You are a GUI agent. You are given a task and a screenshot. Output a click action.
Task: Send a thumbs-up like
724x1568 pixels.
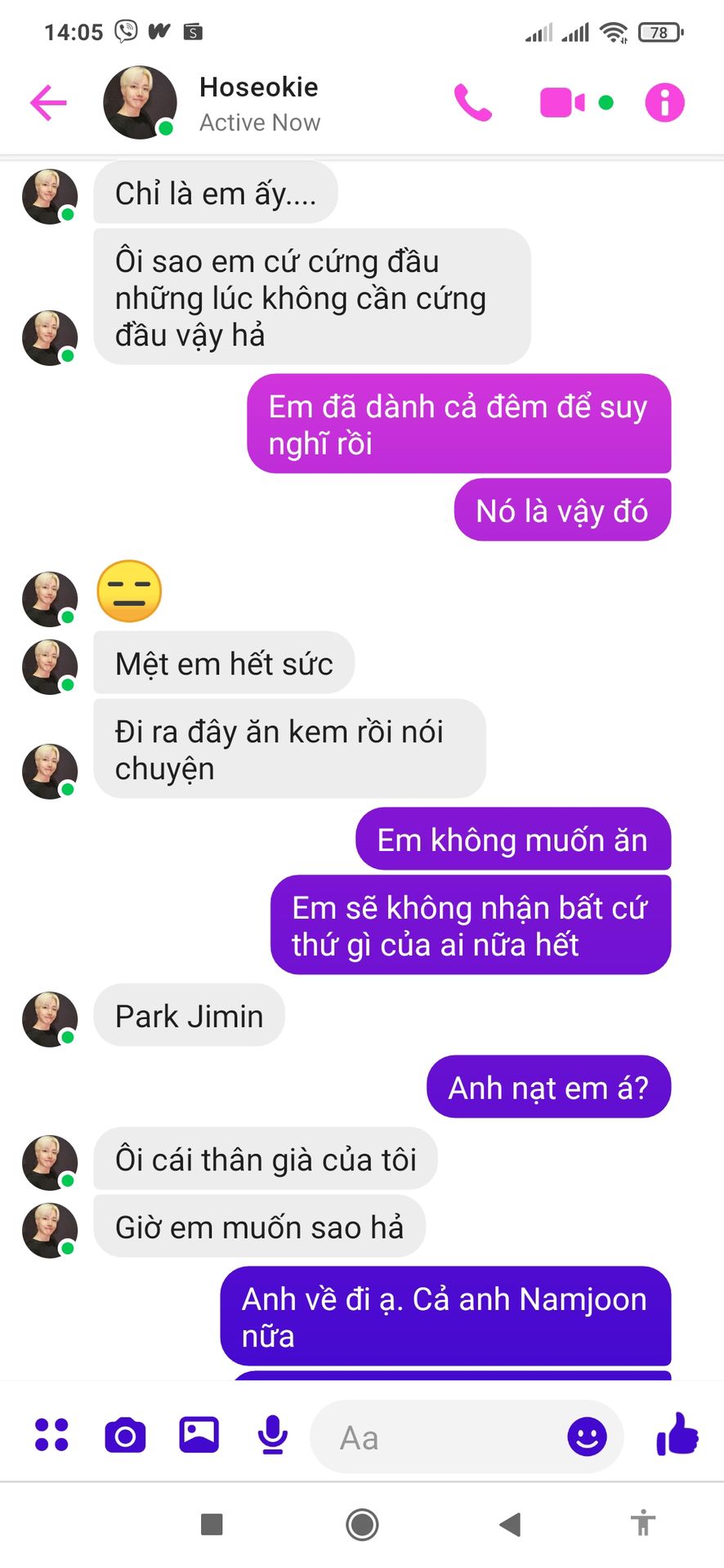pos(677,1435)
